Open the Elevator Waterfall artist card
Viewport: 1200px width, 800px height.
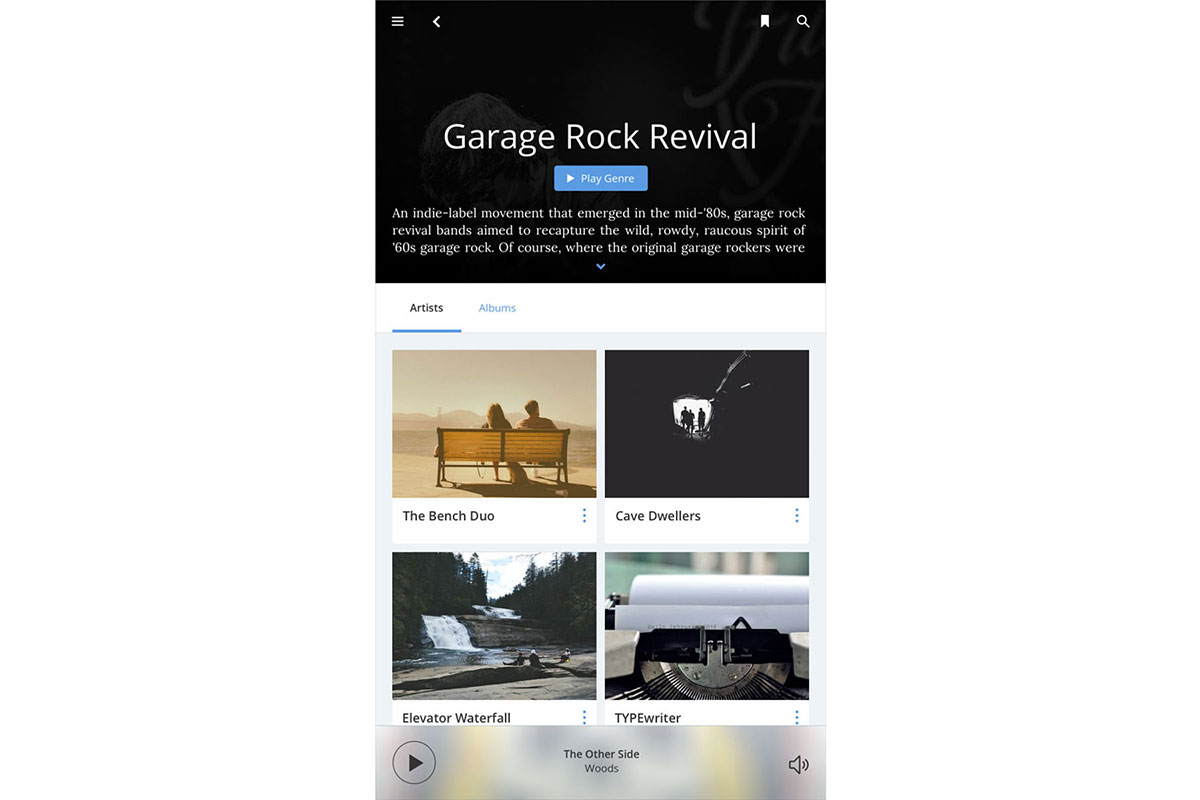click(x=494, y=626)
